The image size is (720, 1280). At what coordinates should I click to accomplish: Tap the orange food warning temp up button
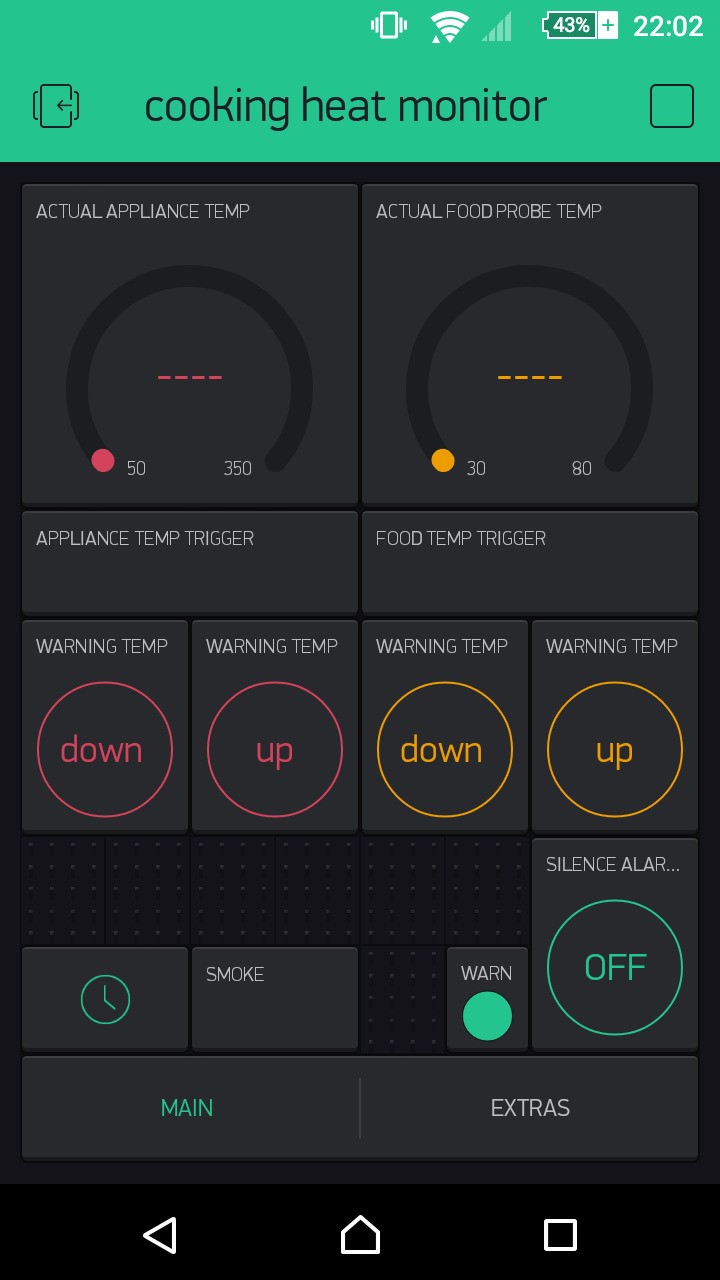615,749
